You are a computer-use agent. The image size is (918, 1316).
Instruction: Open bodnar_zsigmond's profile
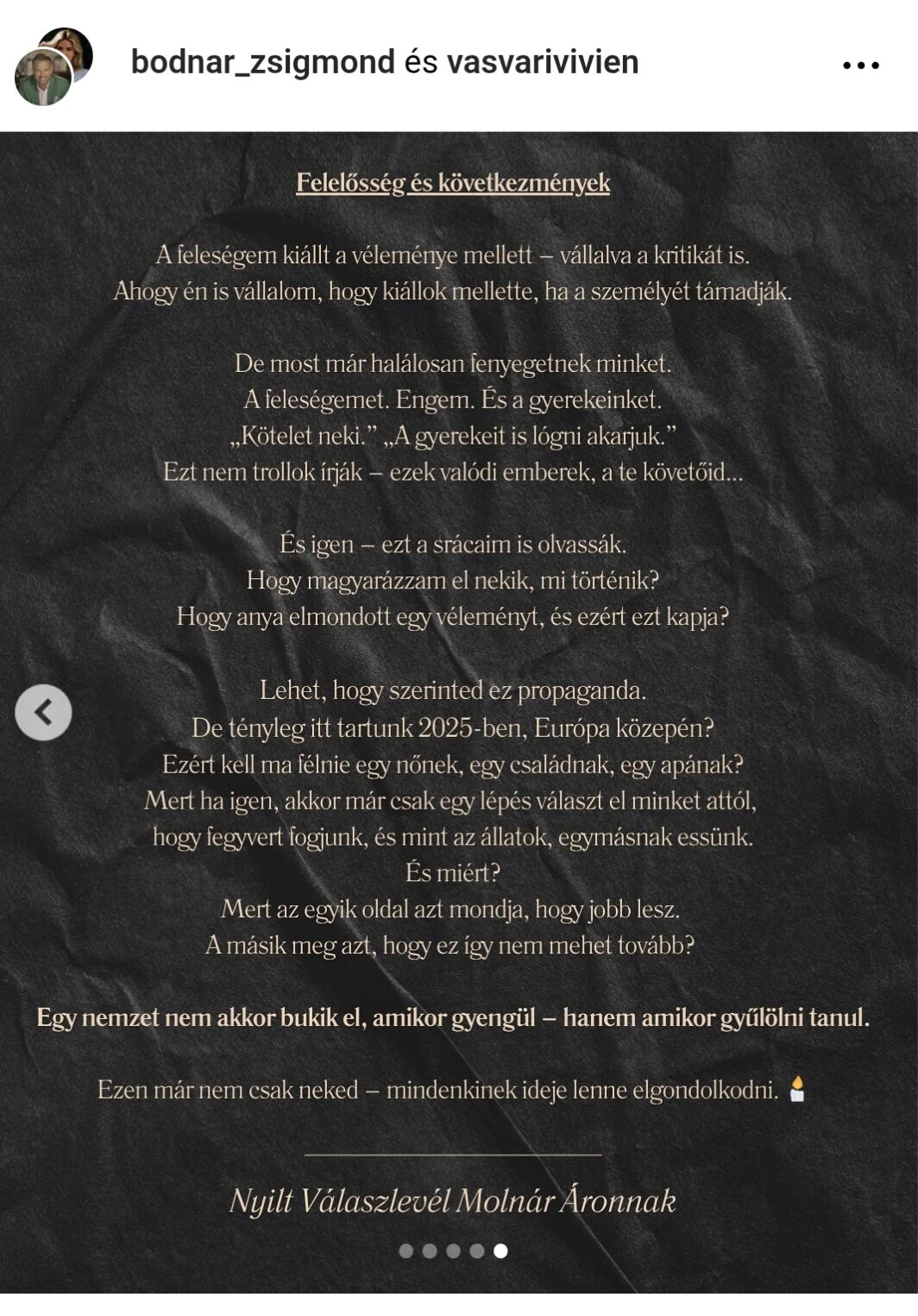(262, 62)
